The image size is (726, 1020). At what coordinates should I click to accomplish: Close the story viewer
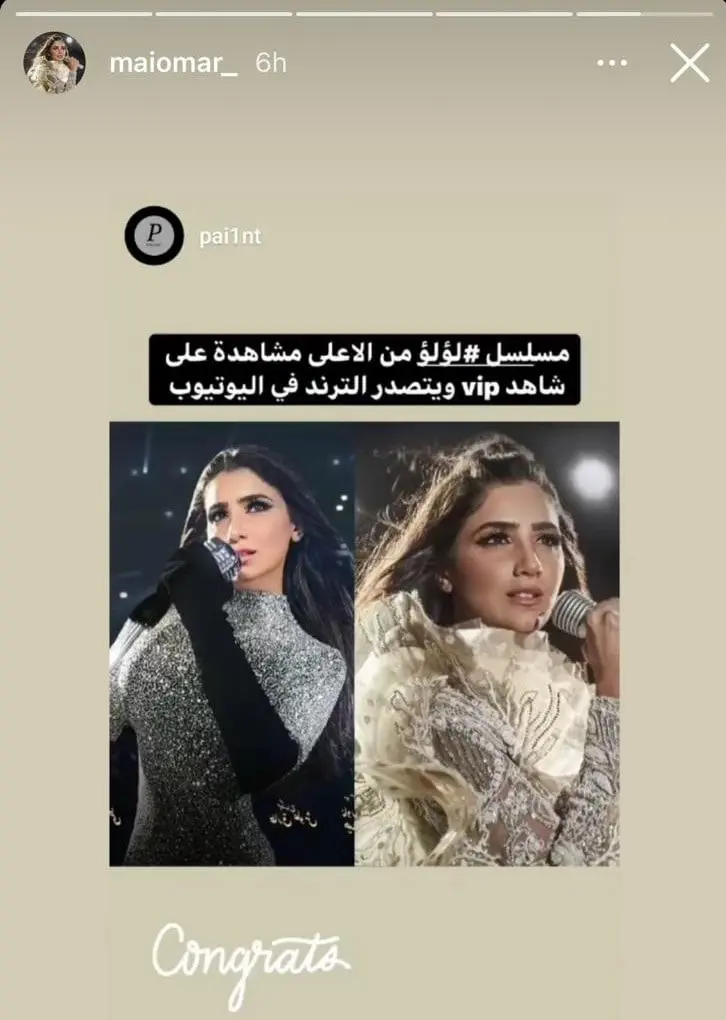coord(689,63)
